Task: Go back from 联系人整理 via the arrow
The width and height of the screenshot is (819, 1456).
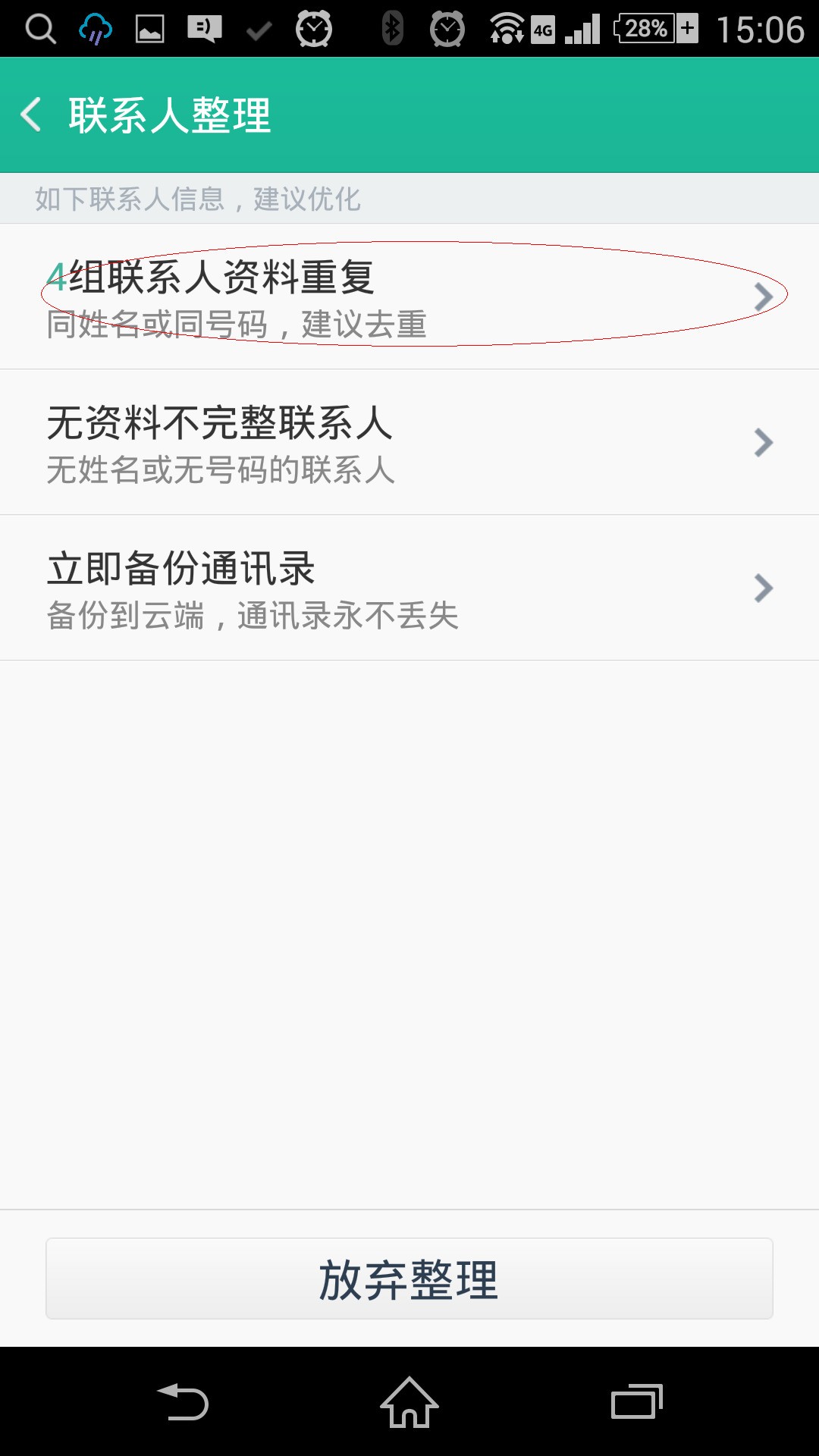Action: click(32, 115)
